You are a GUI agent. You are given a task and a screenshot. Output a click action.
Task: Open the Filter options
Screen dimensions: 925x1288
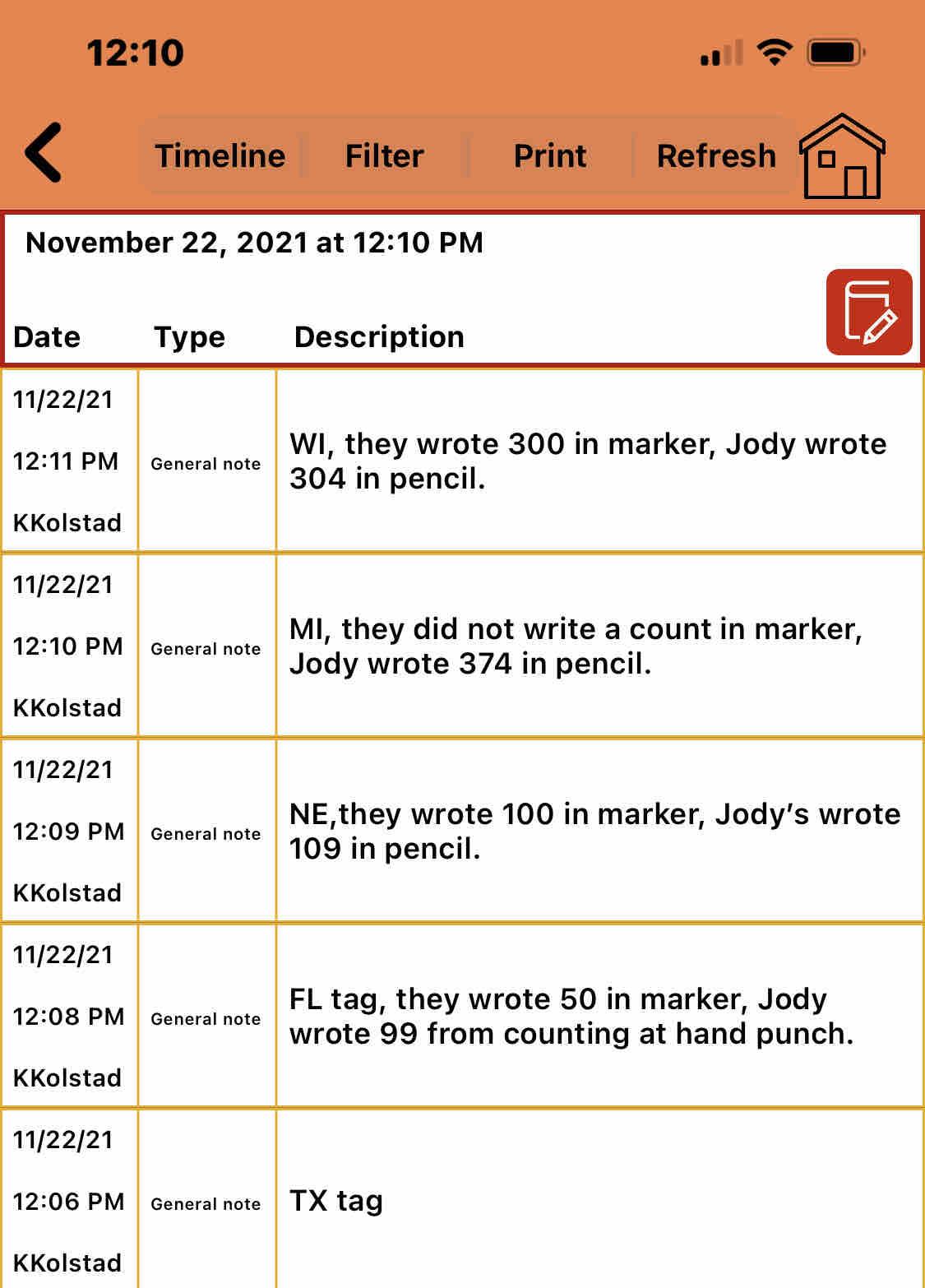(x=384, y=156)
